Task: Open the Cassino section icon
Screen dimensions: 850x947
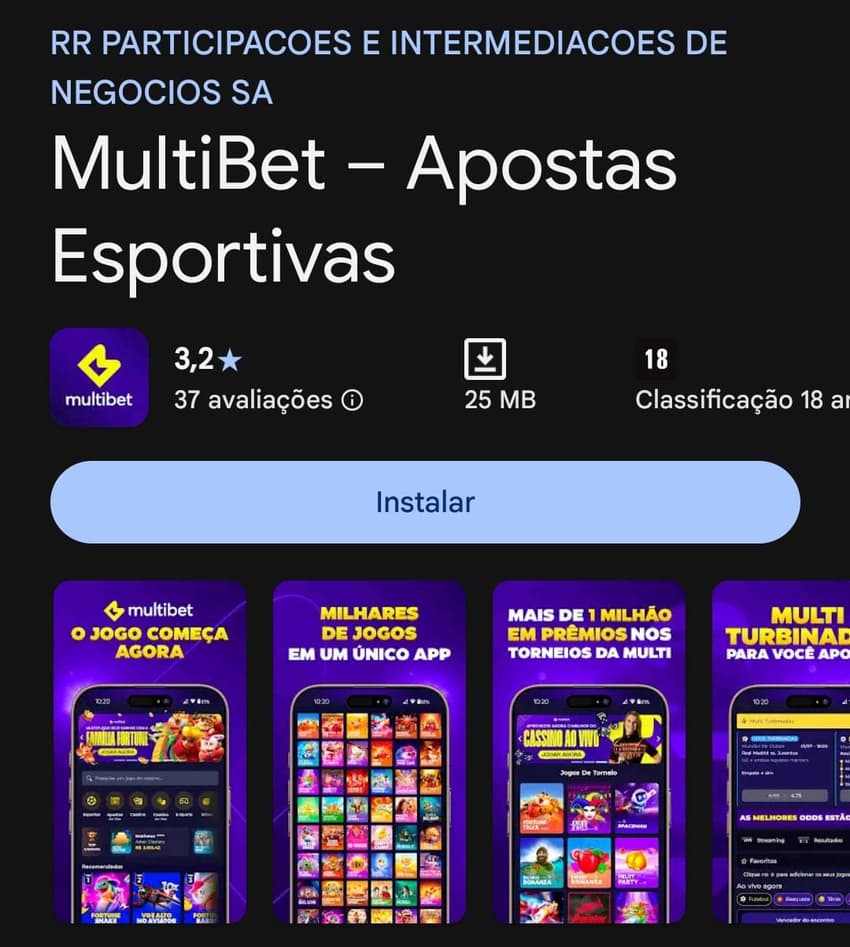Action: click(x=136, y=800)
